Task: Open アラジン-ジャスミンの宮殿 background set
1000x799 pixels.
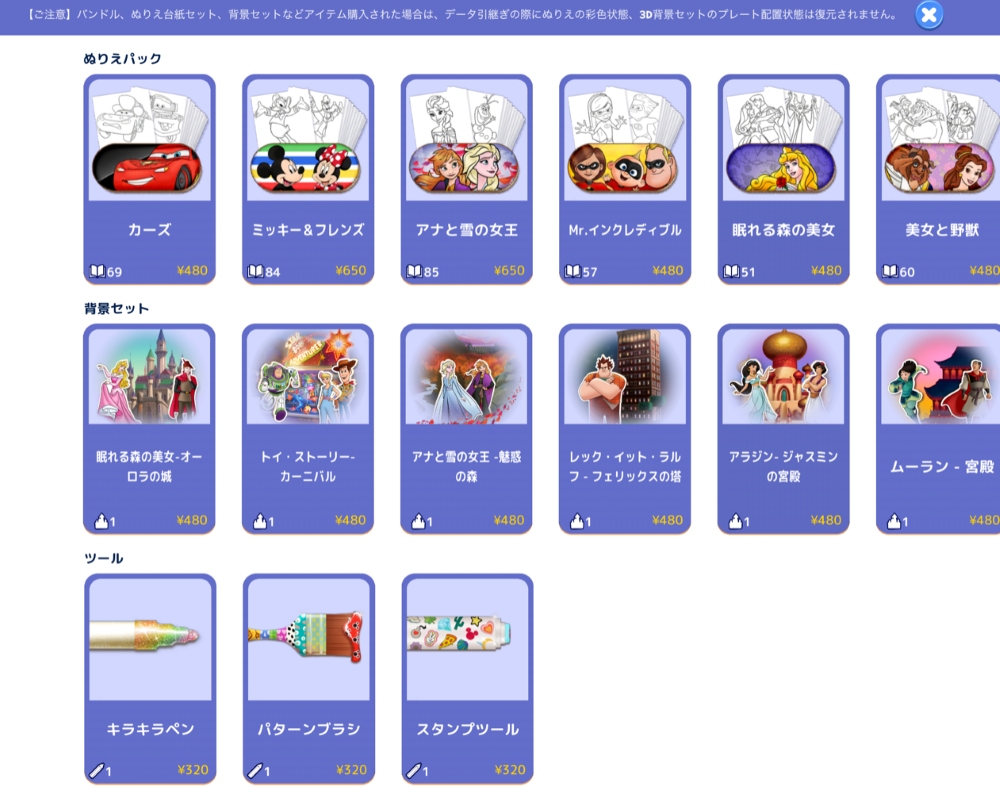Action: click(x=783, y=430)
